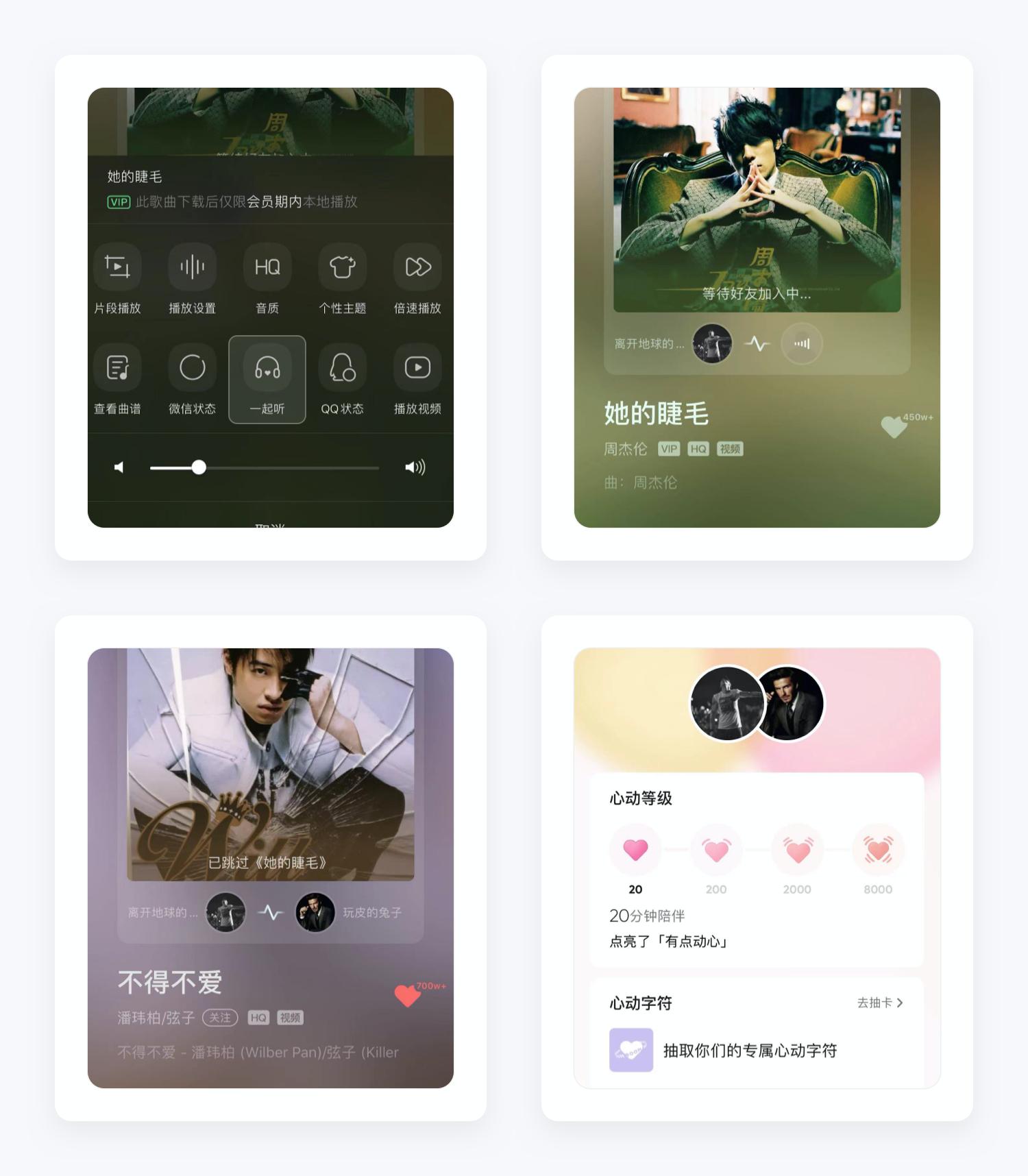Expand 去抽卡 with its chevron arrow

880,1002
